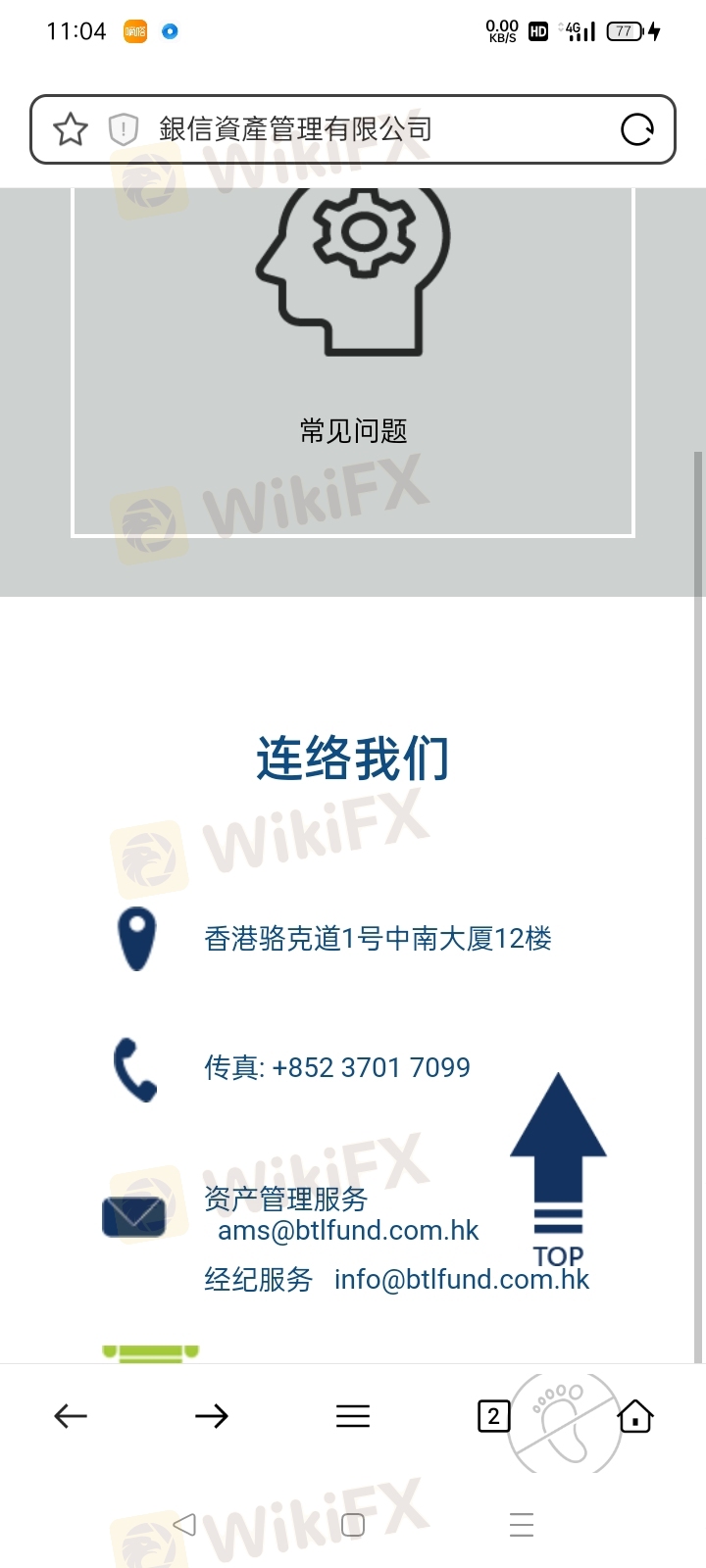This screenshot has height=1568, width=706.
Task: Tap the address bar showing 銀信資產管理有限公司
Action: tap(353, 129)
